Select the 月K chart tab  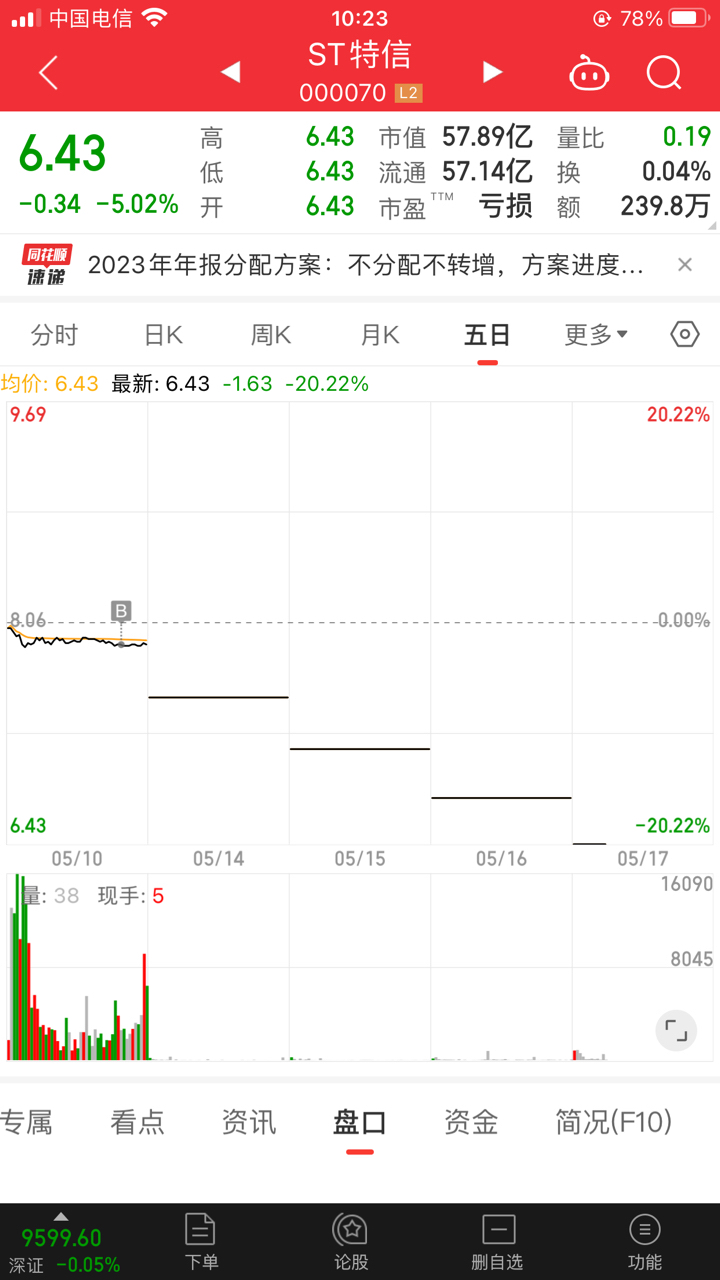coord(379,335)
